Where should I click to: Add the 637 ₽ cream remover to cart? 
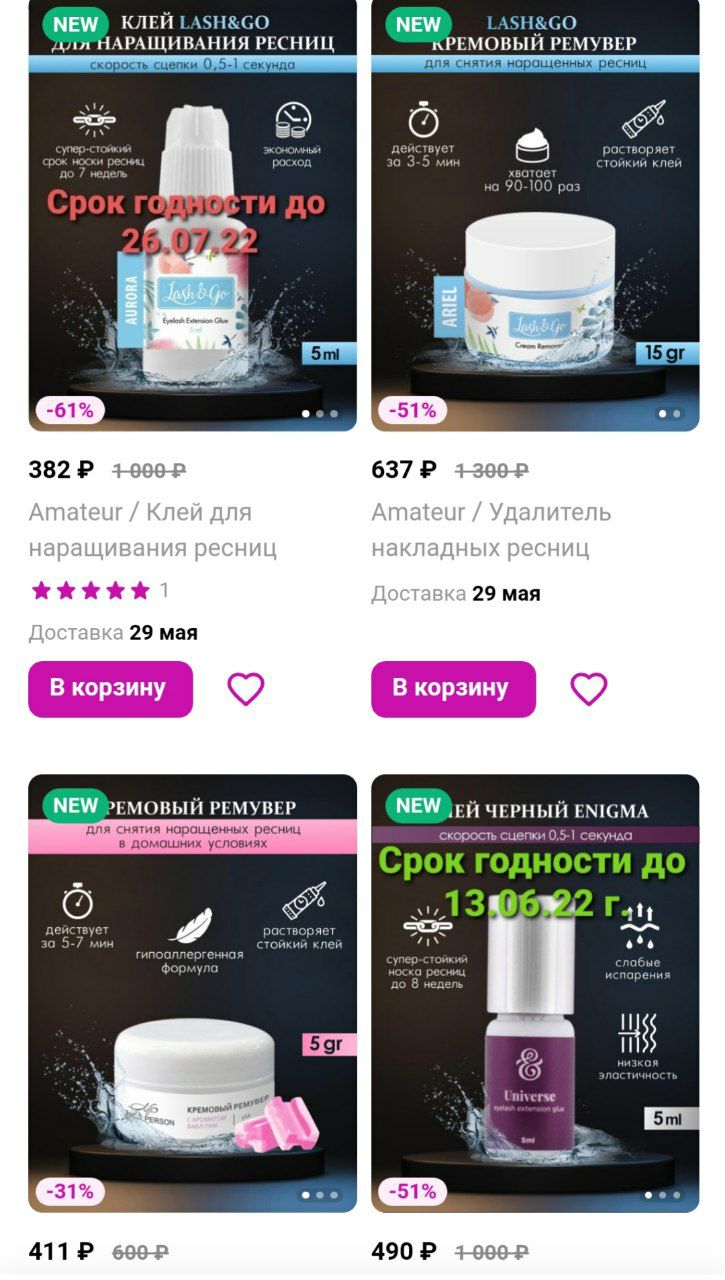click(x=453, y=689)
